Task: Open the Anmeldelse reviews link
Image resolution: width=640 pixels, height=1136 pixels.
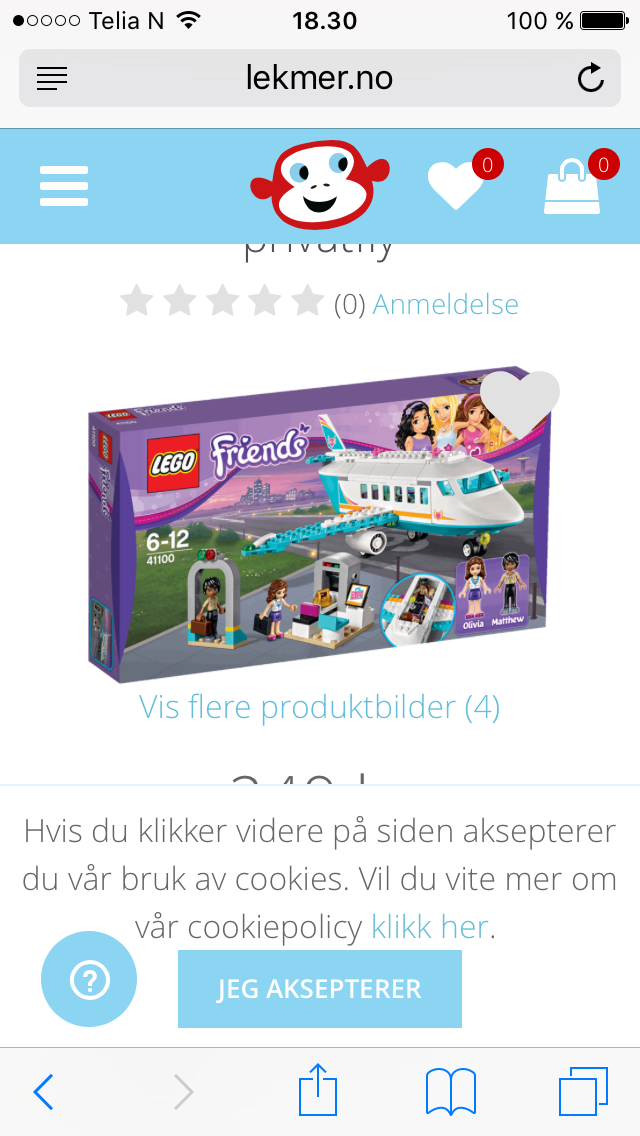Action: pos(445,304)
